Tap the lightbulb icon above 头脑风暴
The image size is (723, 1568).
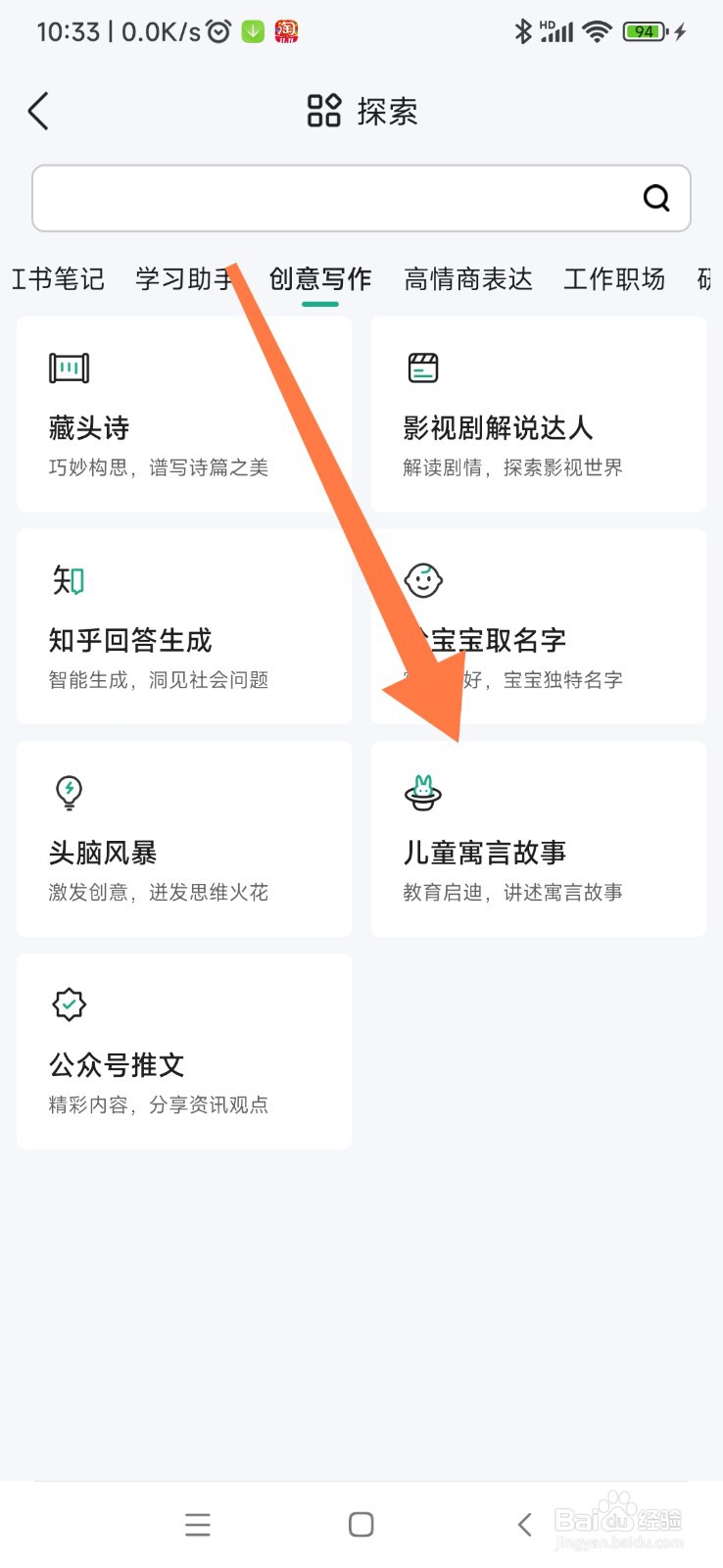click(69, 793)
